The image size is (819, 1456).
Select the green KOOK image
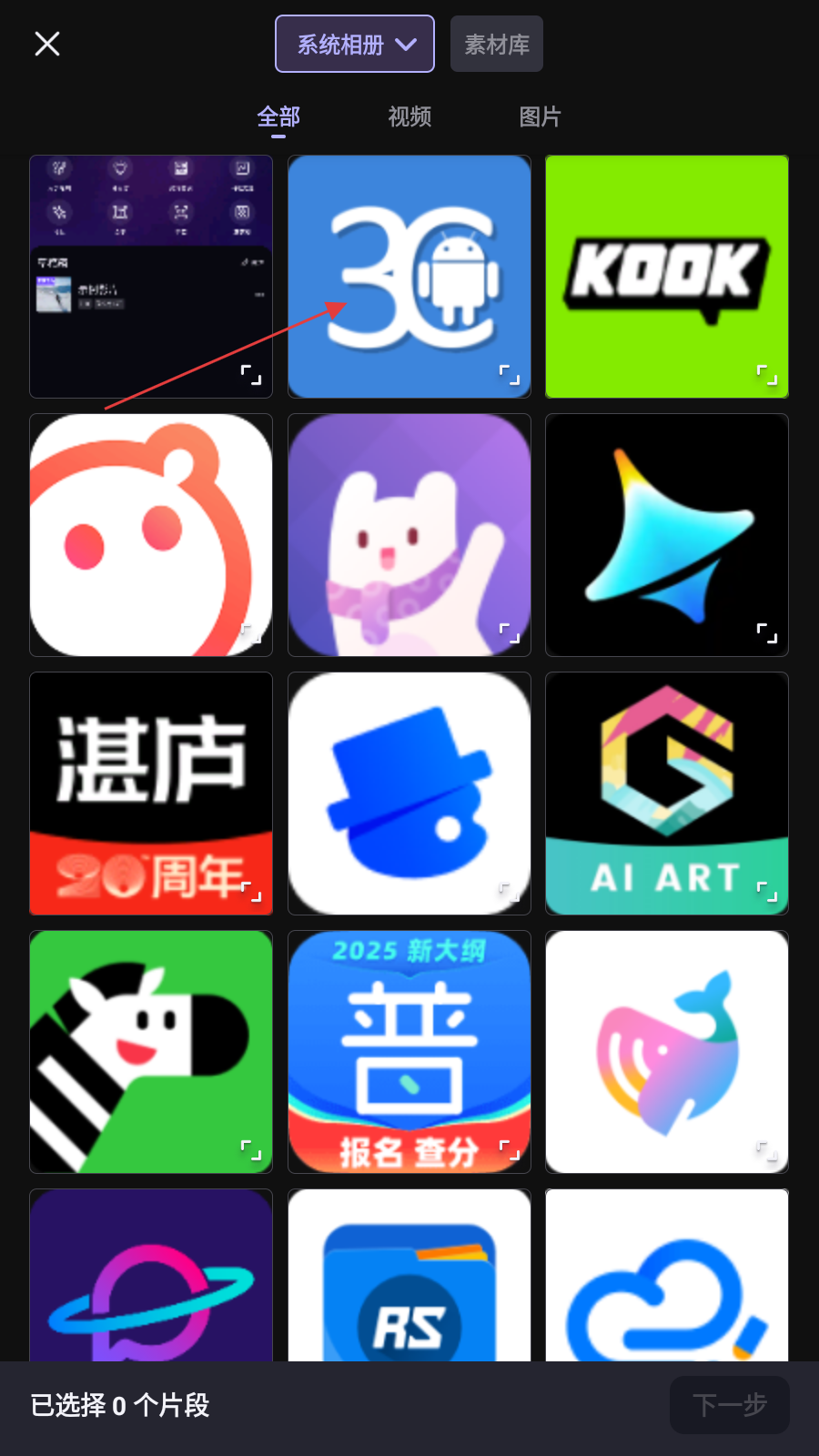(667, 264)
